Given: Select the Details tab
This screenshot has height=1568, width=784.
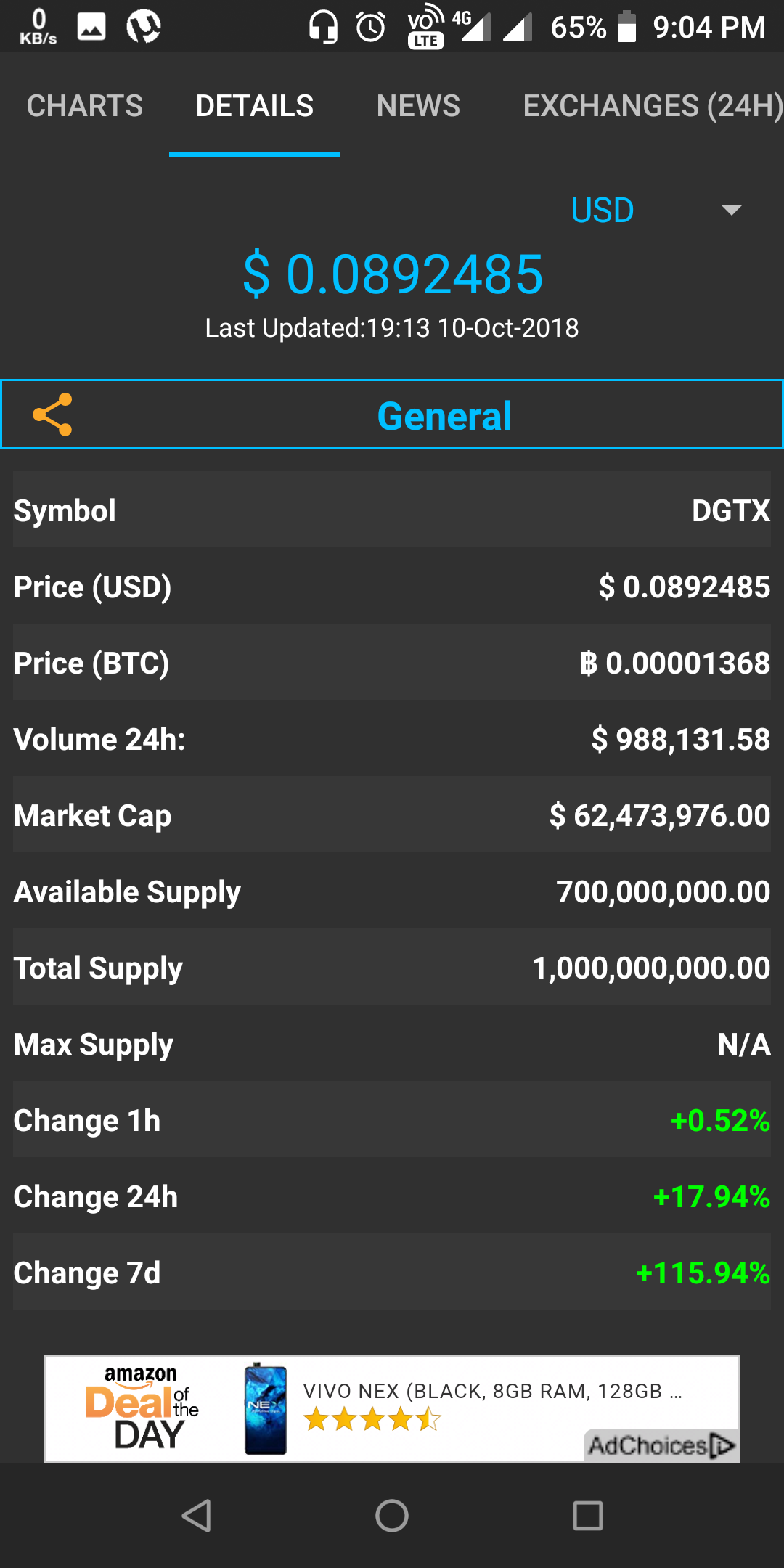Looking at the screenshot, I should point(255,106).
